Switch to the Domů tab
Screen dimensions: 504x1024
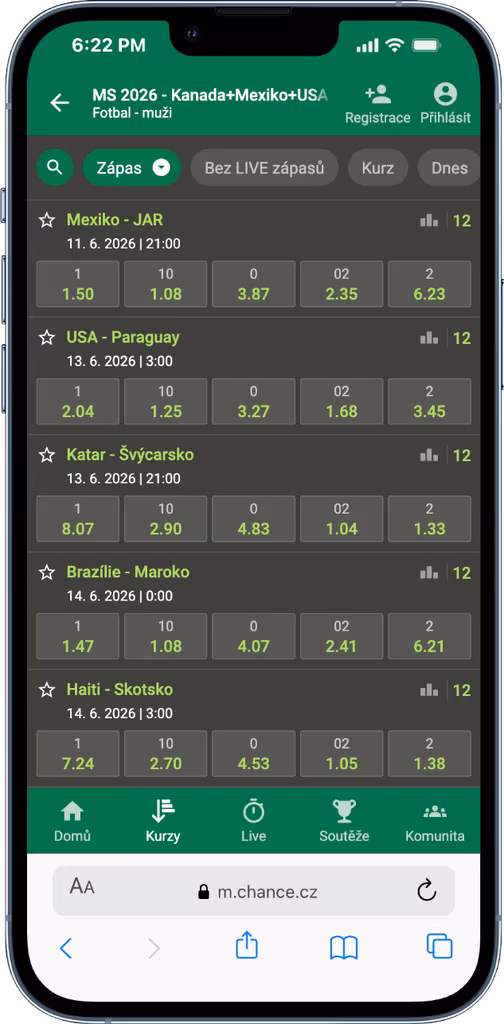(72, 821)
